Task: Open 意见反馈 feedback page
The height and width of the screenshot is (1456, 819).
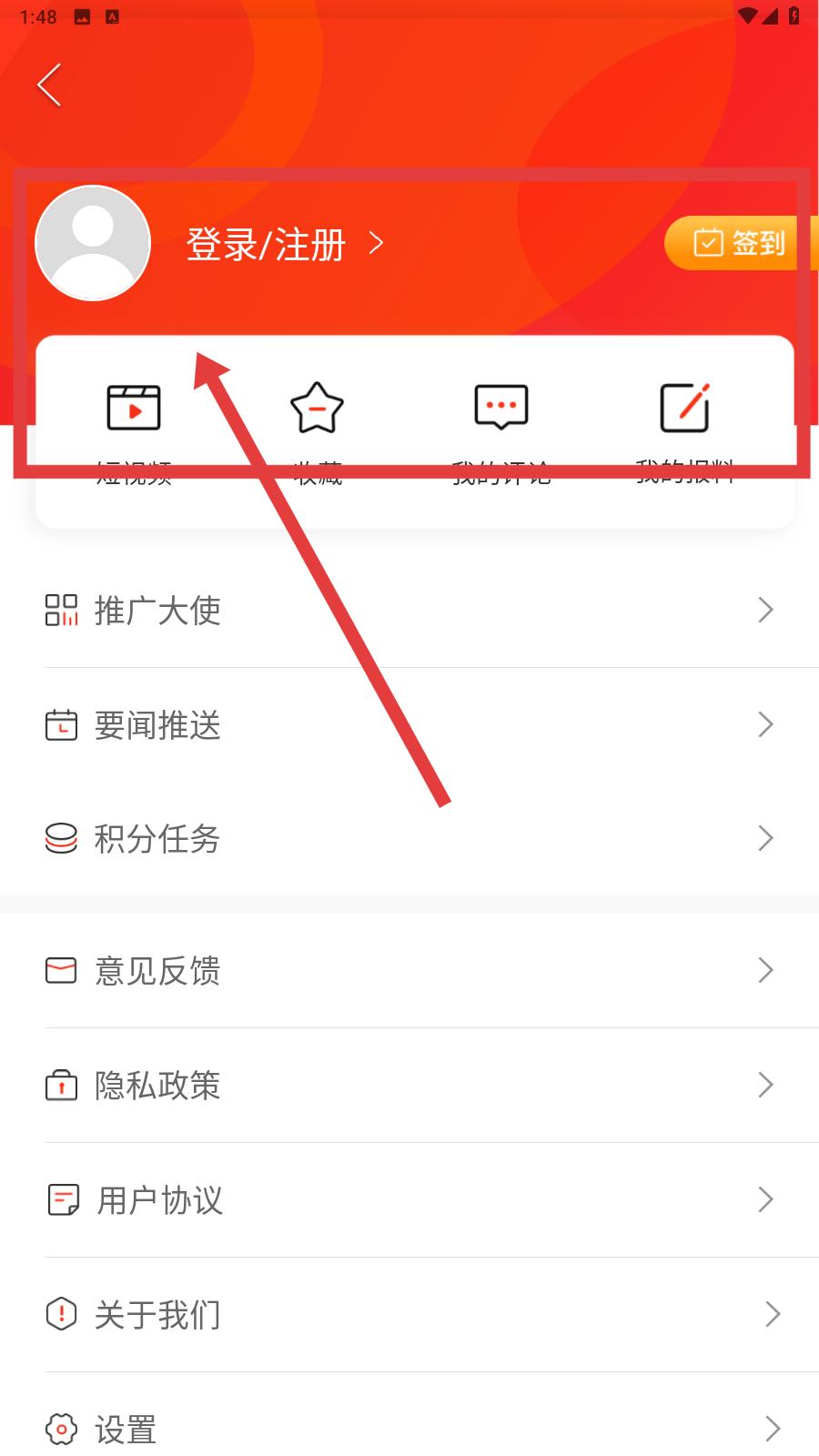Action: pyautogui.click(x=409, y=970)
